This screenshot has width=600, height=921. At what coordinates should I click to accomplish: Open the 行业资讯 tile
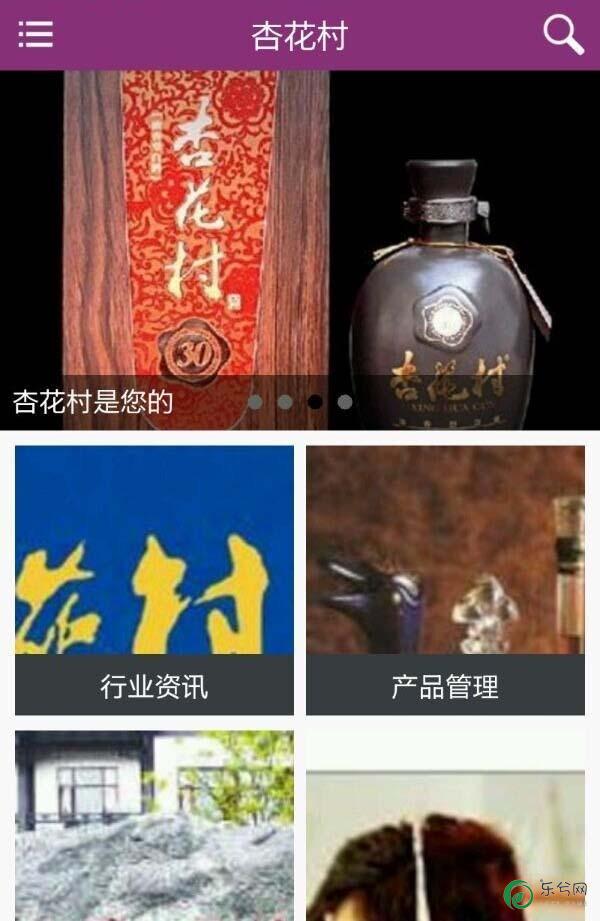pos(154,580)
